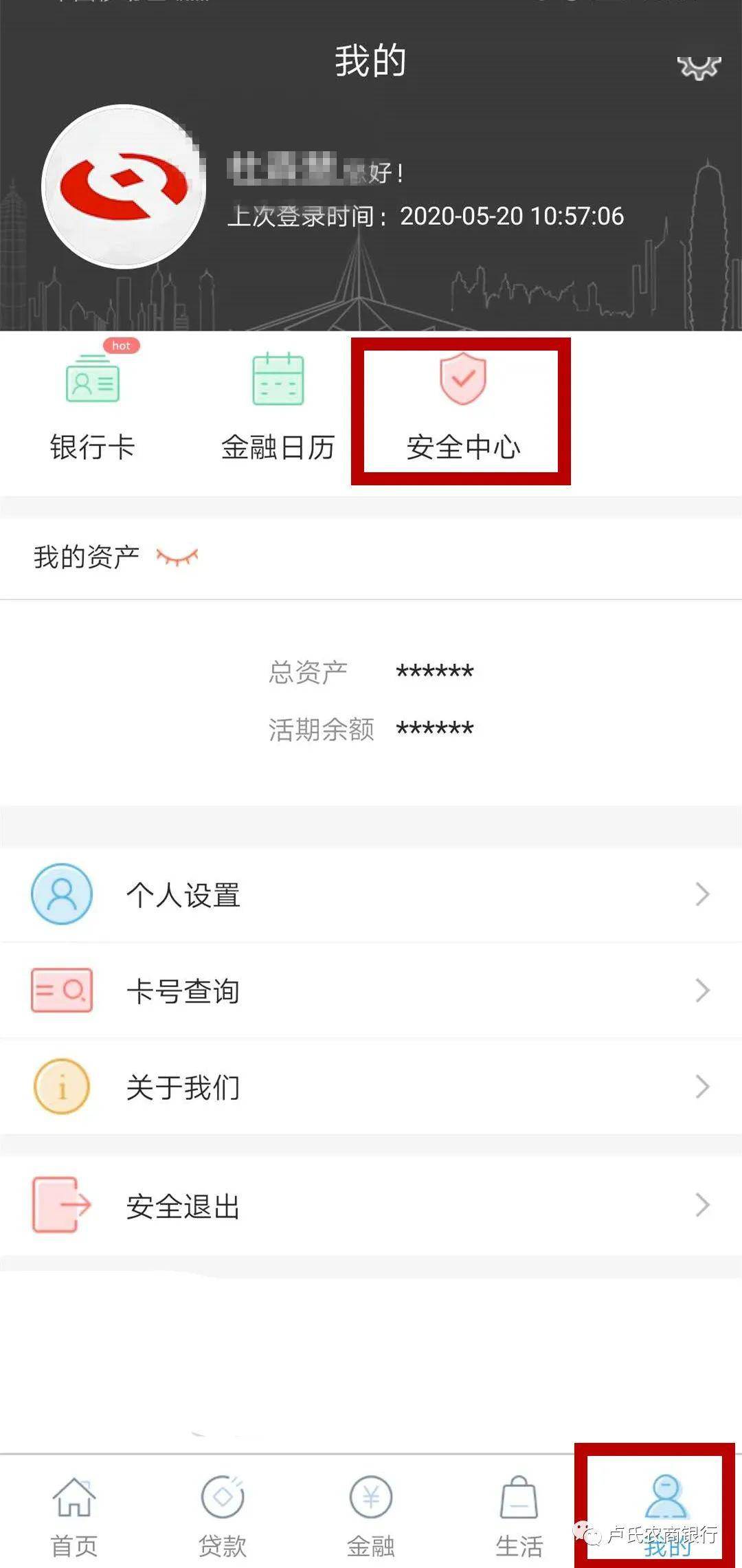
Task: Open 个人设置 personal settings row
Action: click(x=371, y=894)
